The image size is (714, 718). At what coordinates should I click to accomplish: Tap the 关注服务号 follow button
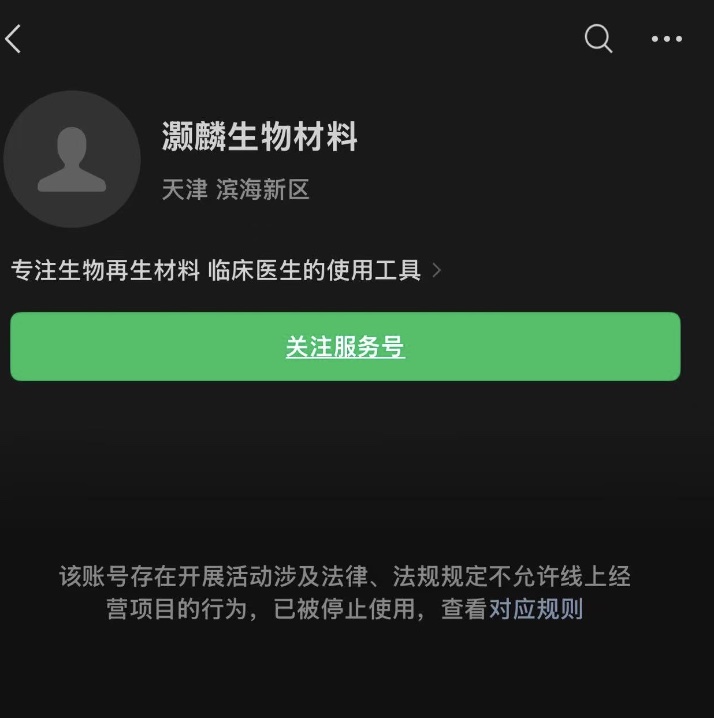coord(345,347)
